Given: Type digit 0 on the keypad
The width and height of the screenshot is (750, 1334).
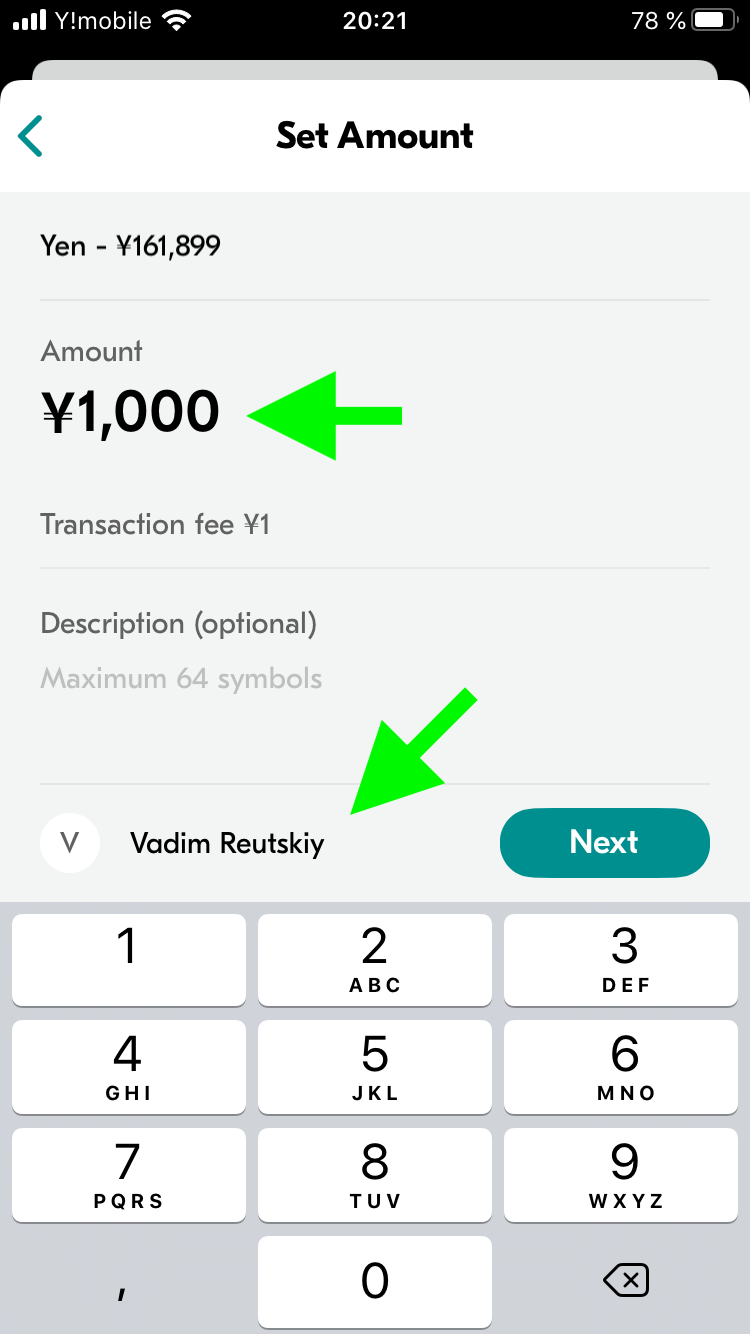Looking at the screenshot, I should [x=375, y=1282].
